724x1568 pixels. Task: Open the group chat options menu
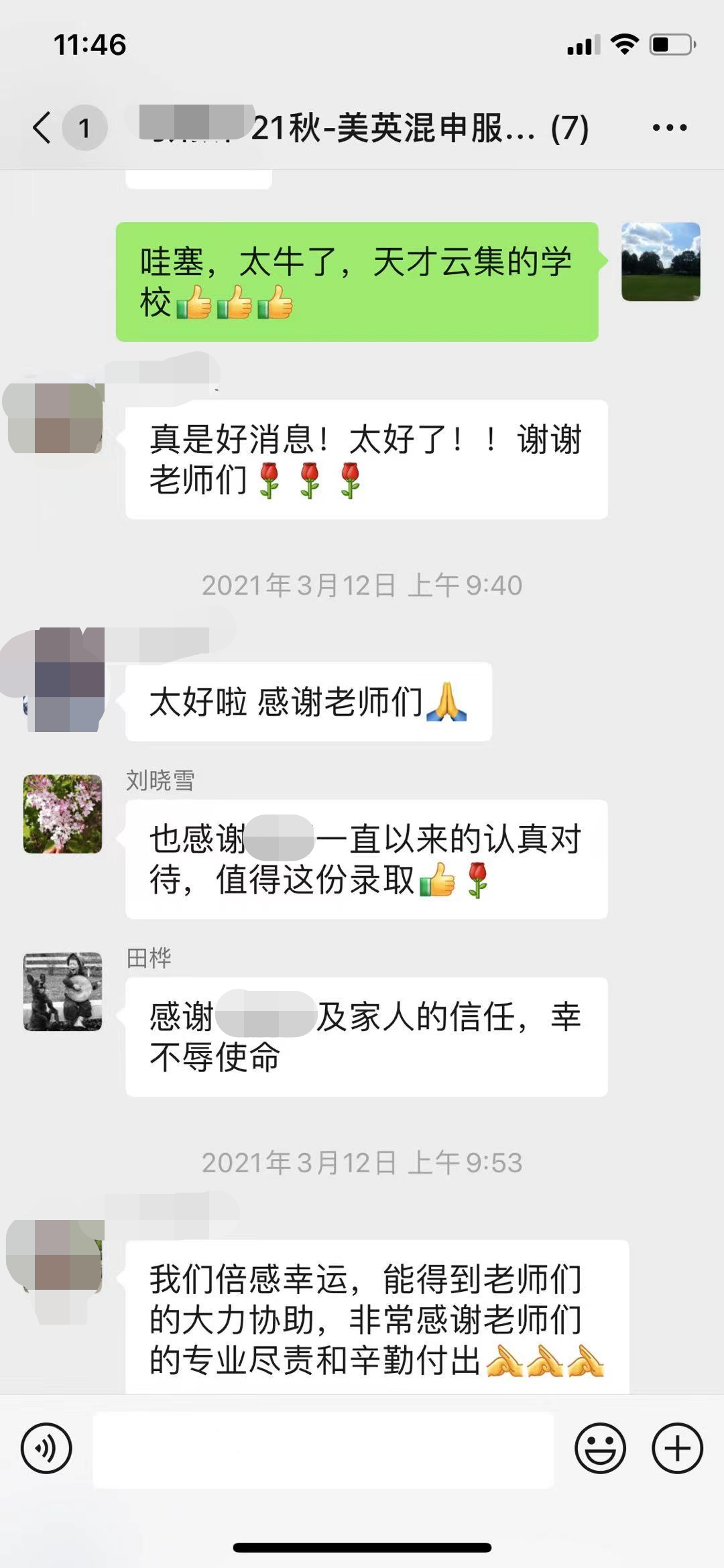click(670, 127)
